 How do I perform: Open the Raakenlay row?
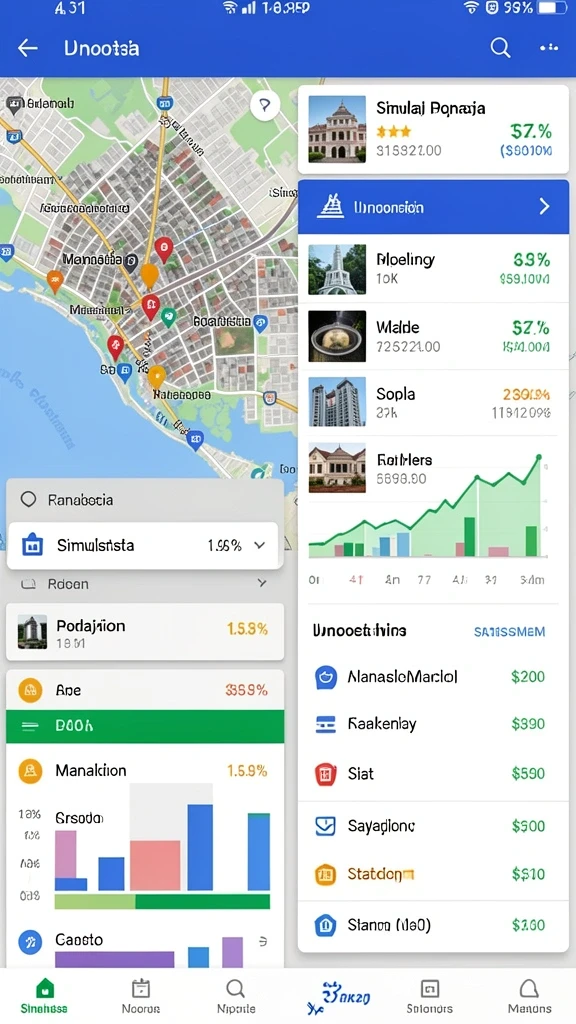[x=433, y=724]
